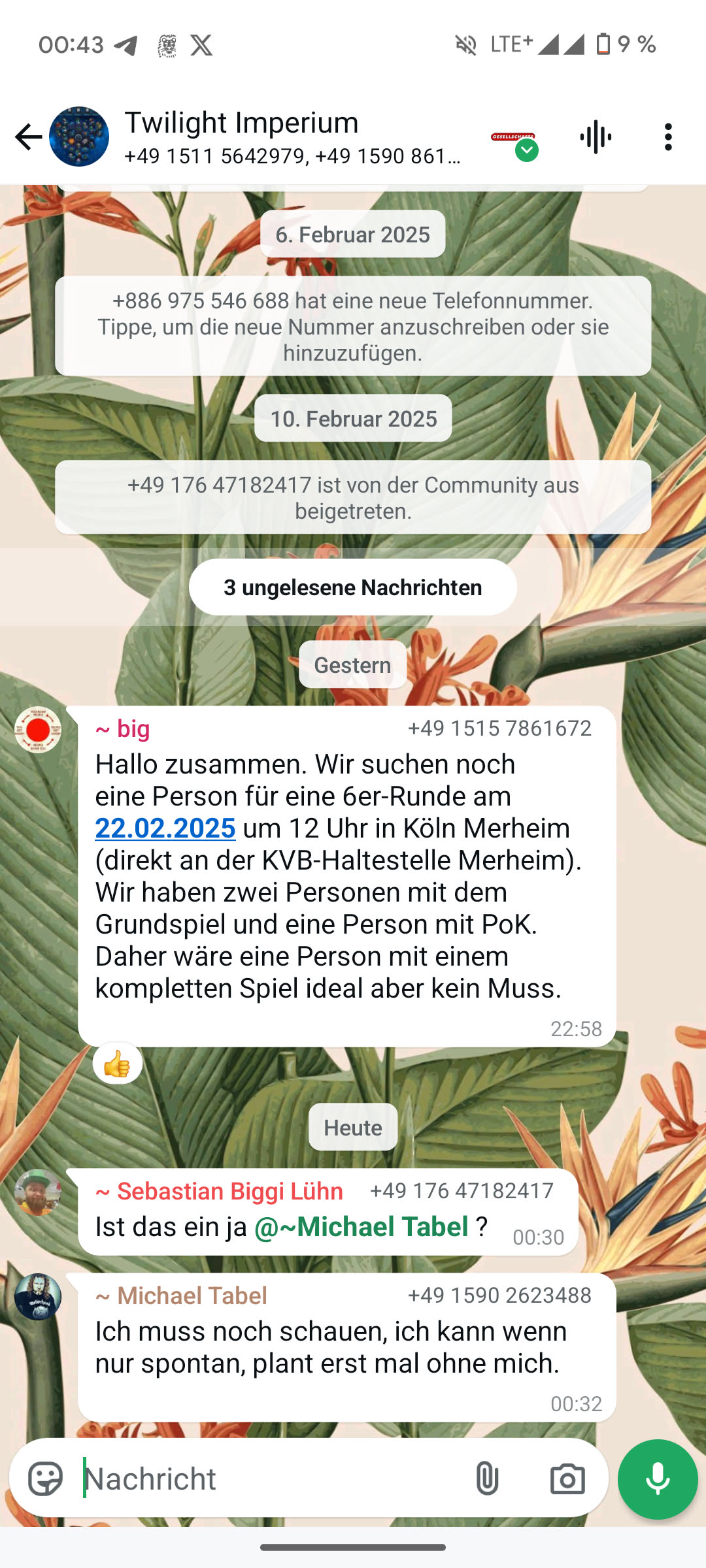The image size is (706, 1568).
Task: Record a voice message
Action: point(658,1478)
